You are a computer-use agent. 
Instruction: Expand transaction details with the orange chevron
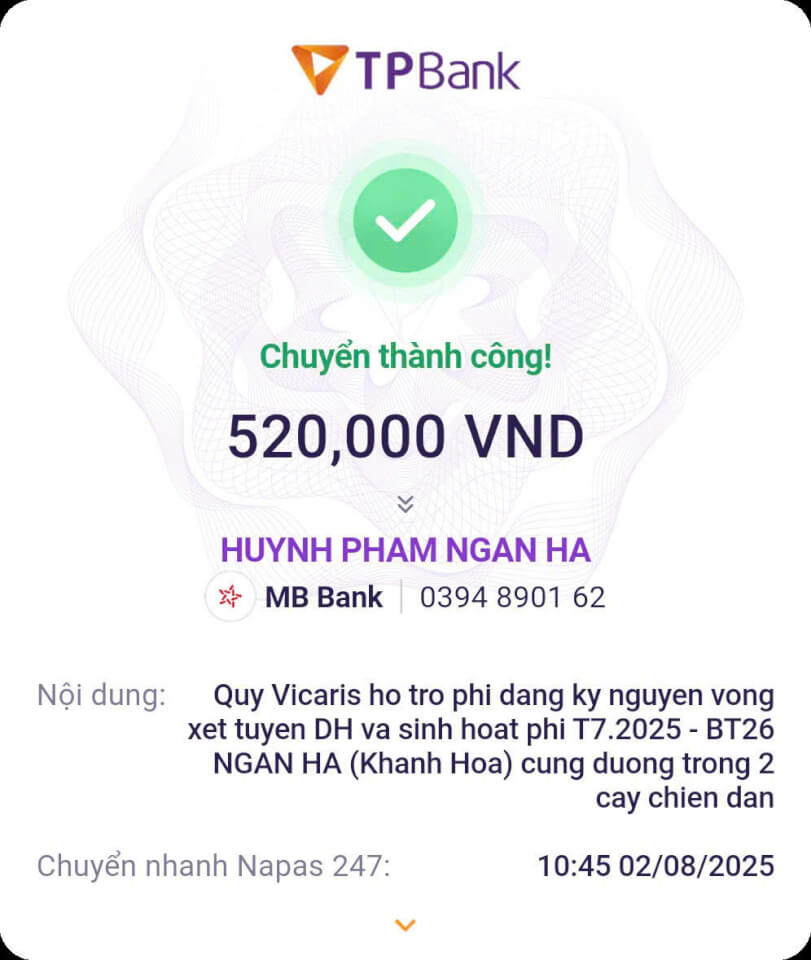click(405, 925)
